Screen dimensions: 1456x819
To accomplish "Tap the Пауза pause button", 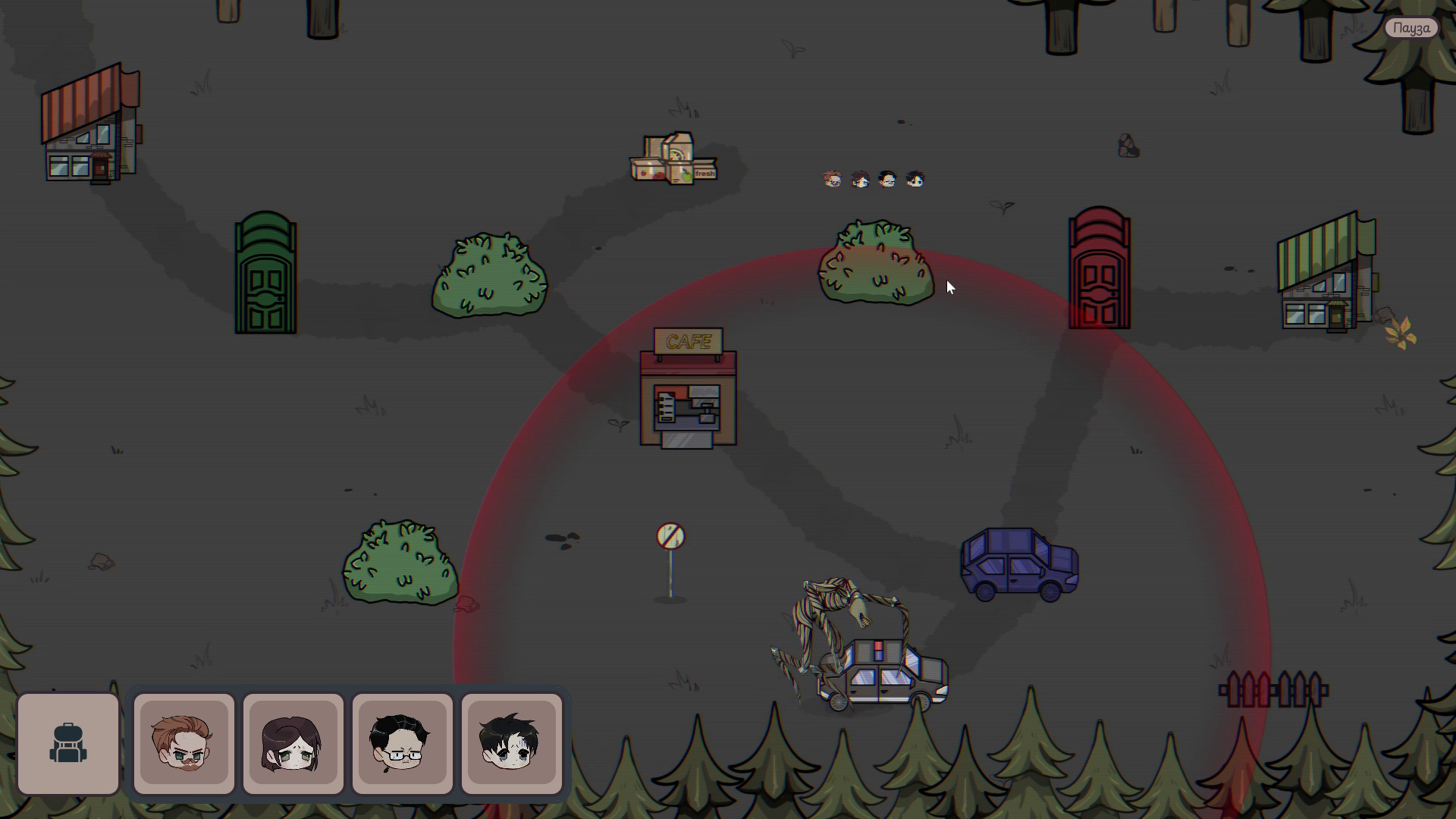I will coord(1411,28).
